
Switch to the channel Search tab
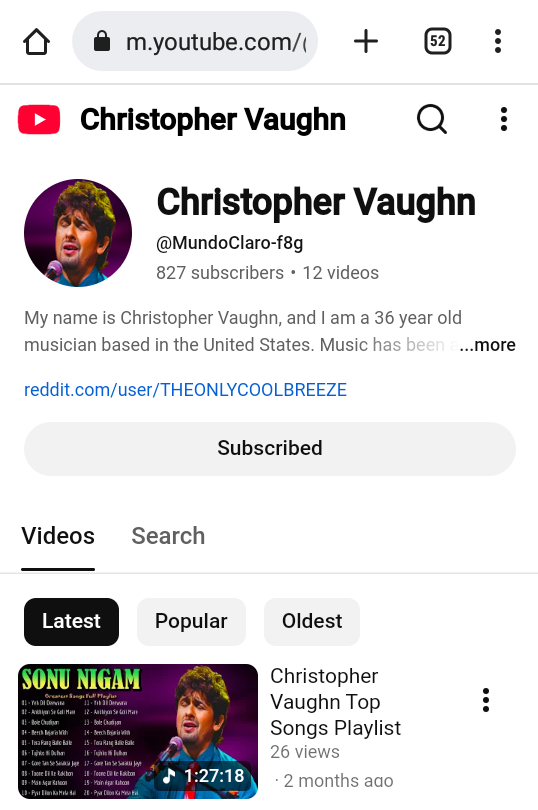tap(168, 536)
